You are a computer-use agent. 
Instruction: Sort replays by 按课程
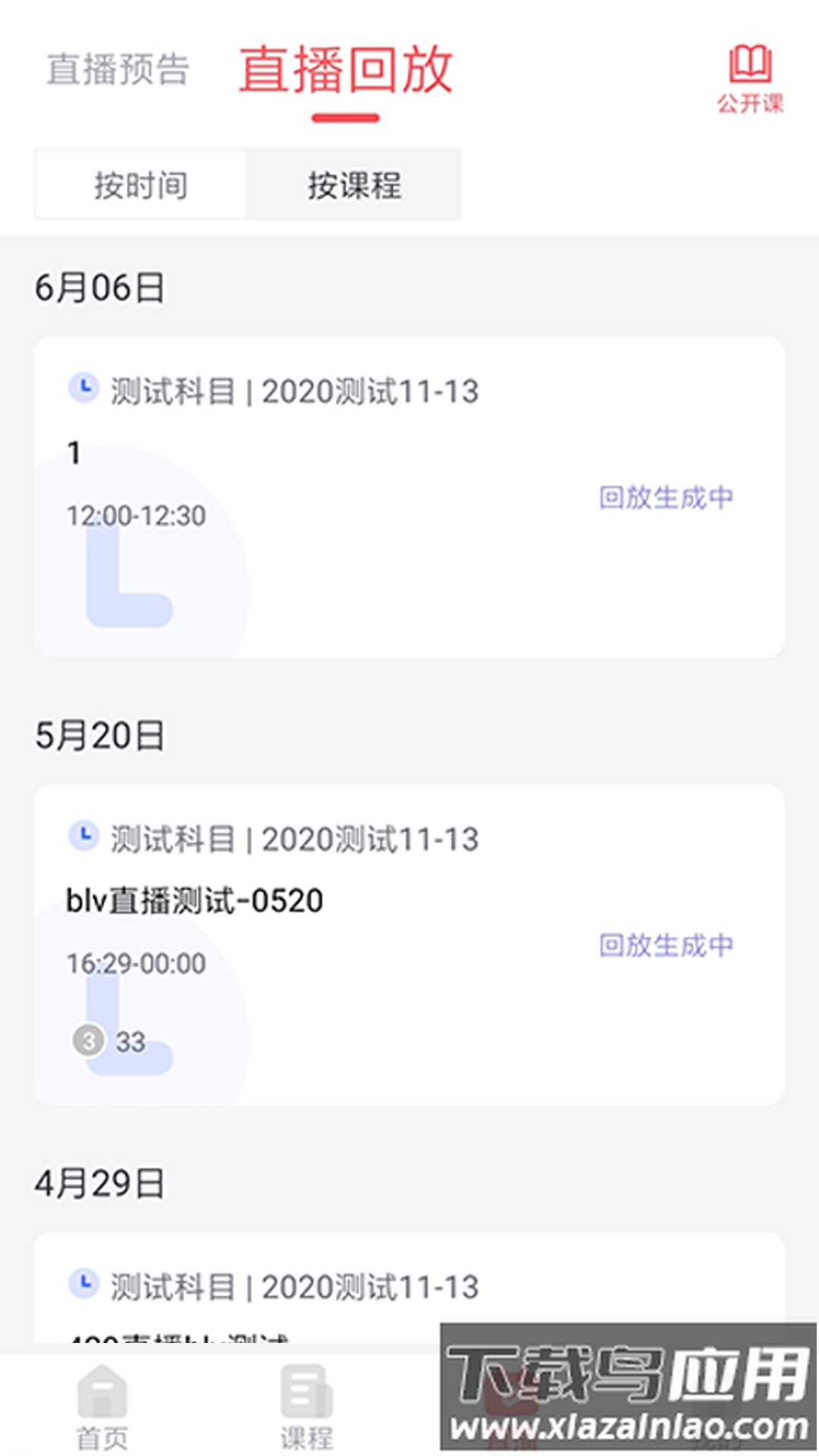354,185
